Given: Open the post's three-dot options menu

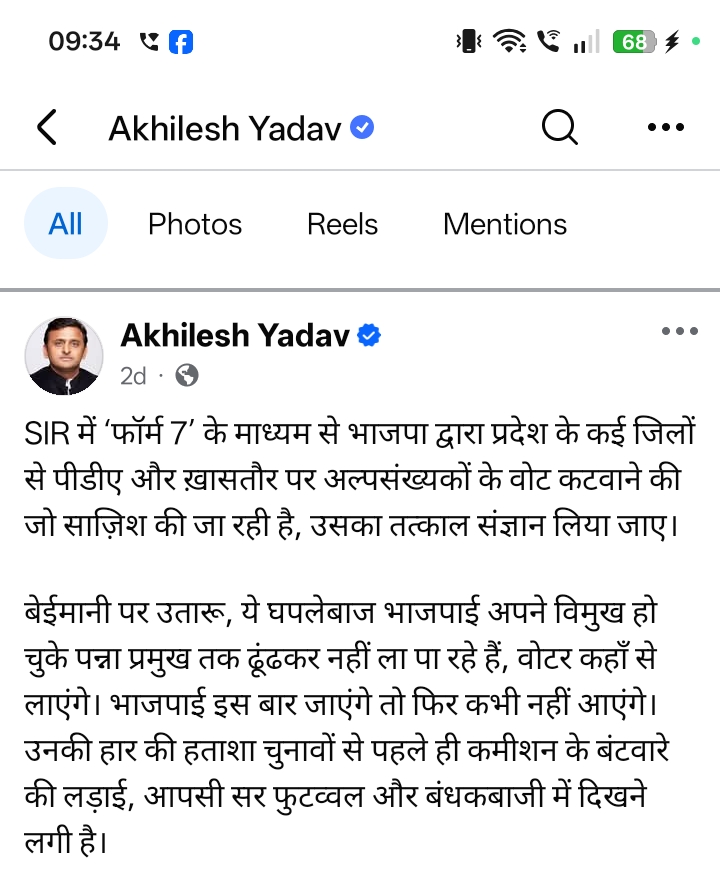Looking at the screenshot, I should click(x=680, y=331).
